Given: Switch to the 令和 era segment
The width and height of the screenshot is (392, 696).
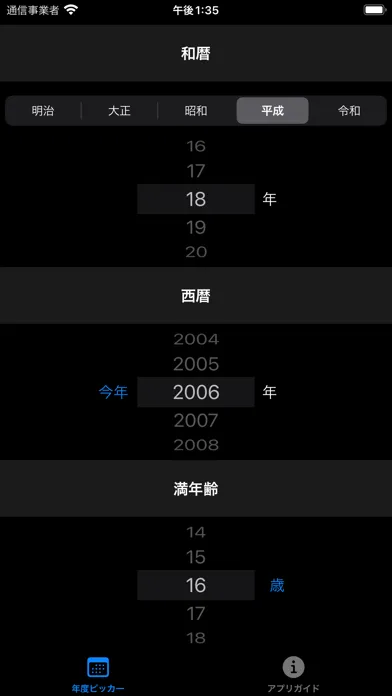Looking at the screenshot, I should (x=349, y=111).
